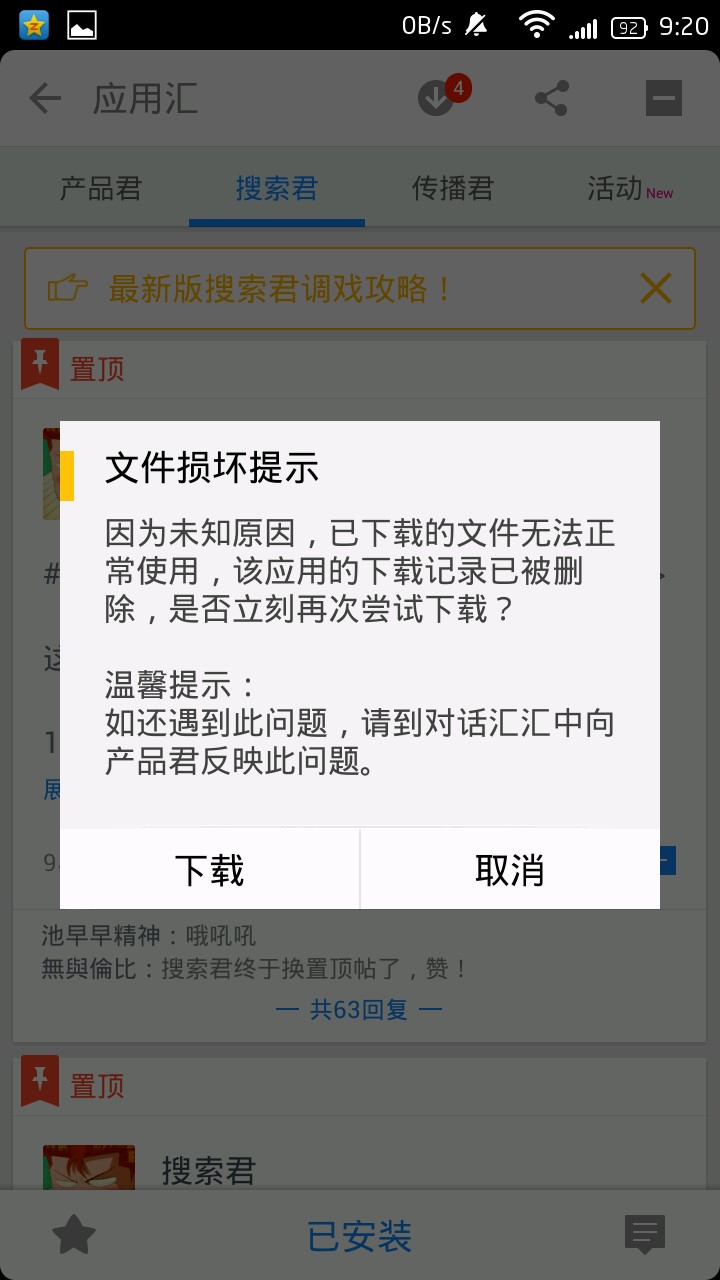This screenshot has width=720, height=1280.
Task: Tap 下载 to retry the download
Action: (209, 870)
